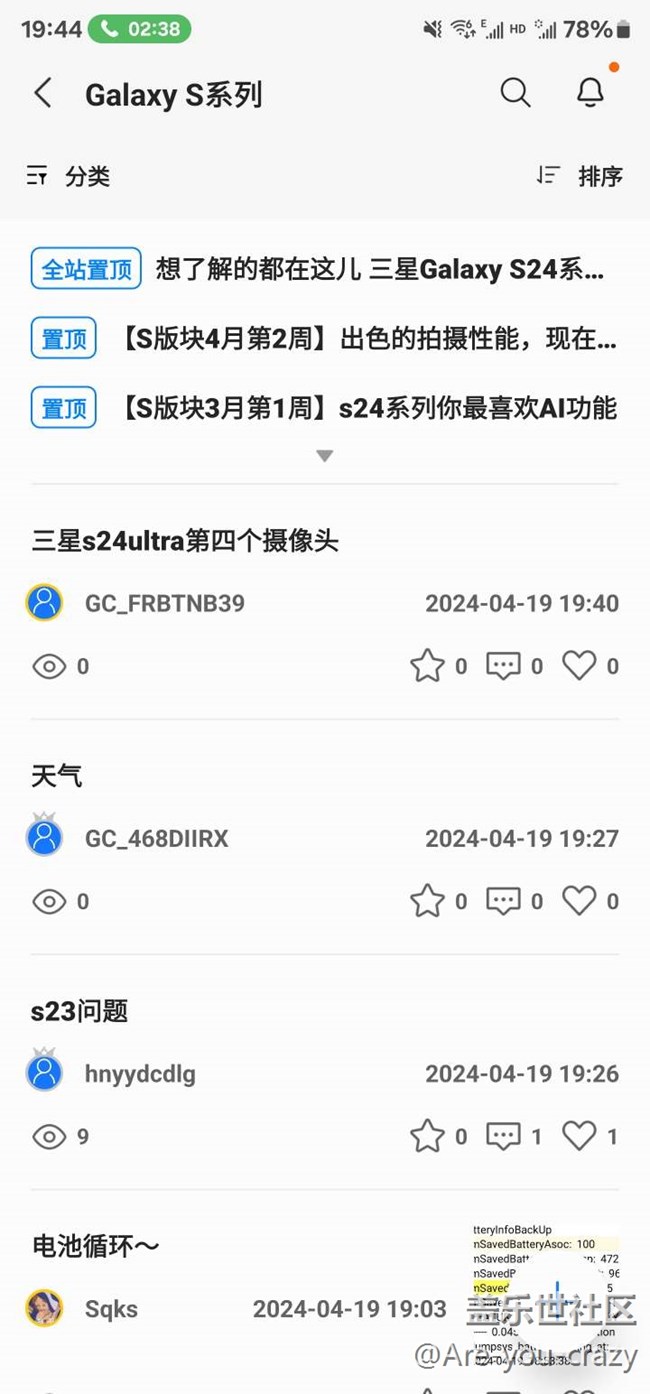Open the pinned S版块4月第2周 post
The height and width of the screenshot is (1394, 650).
coord(368,339)
